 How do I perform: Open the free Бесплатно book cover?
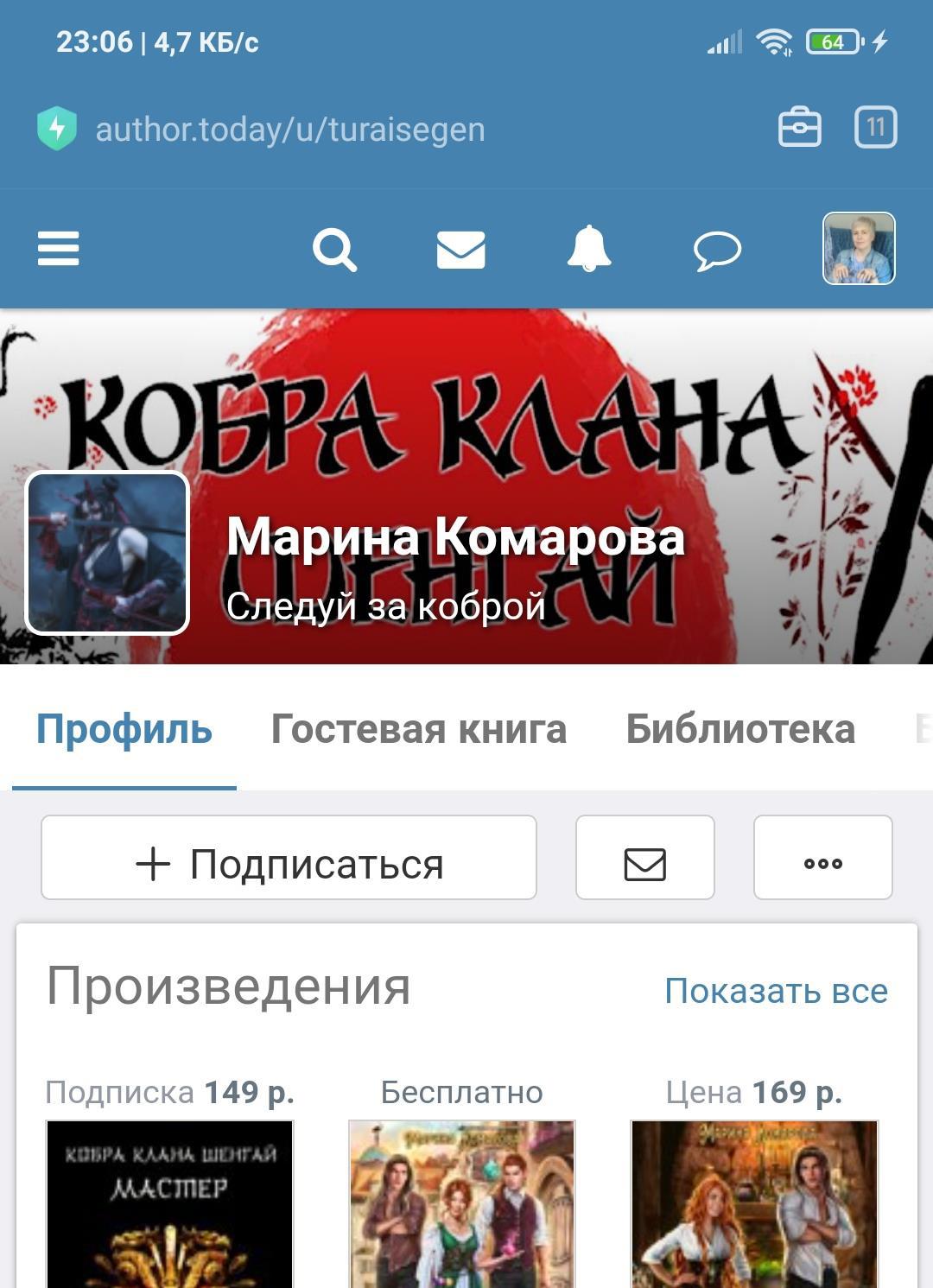(x=461, y=1203)
